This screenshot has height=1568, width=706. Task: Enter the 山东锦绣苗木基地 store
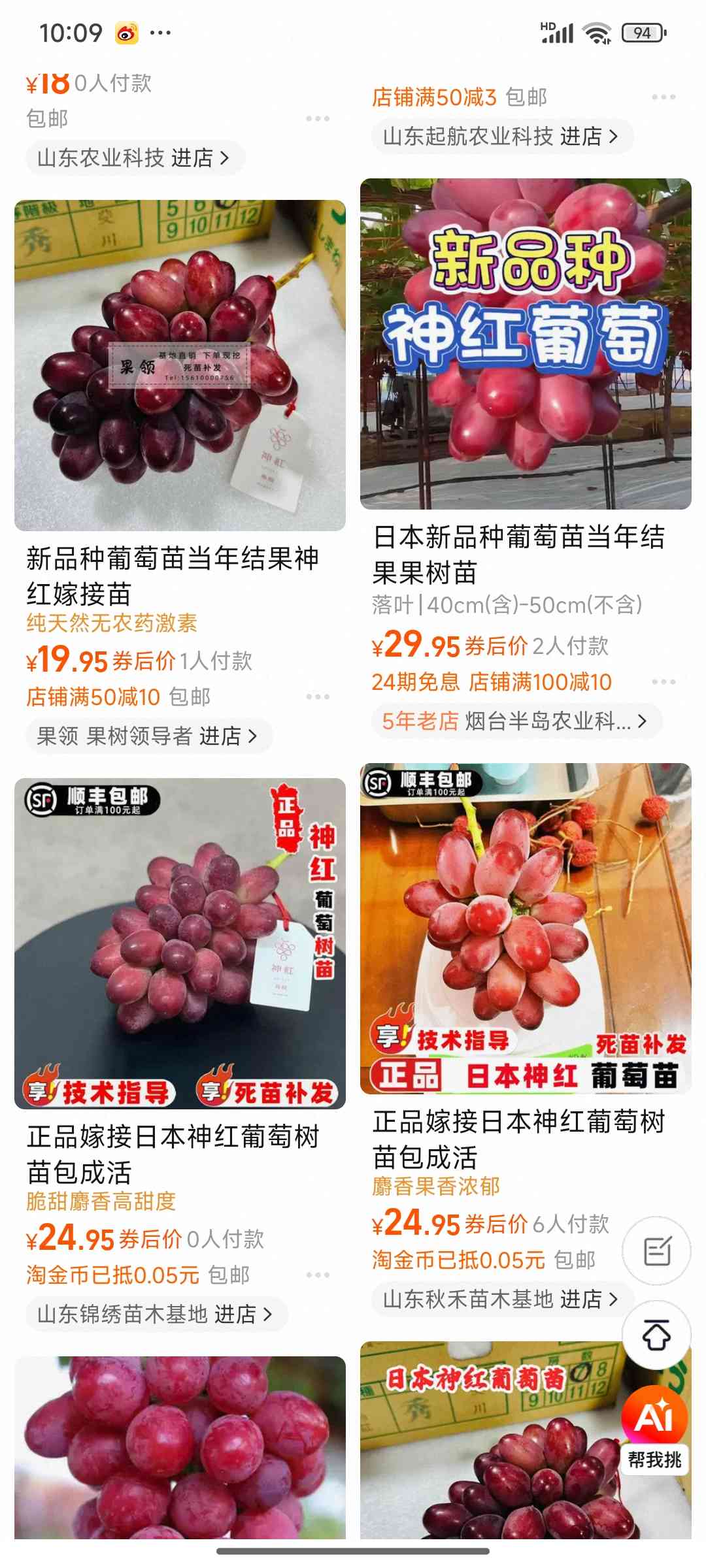point(156,1315)
